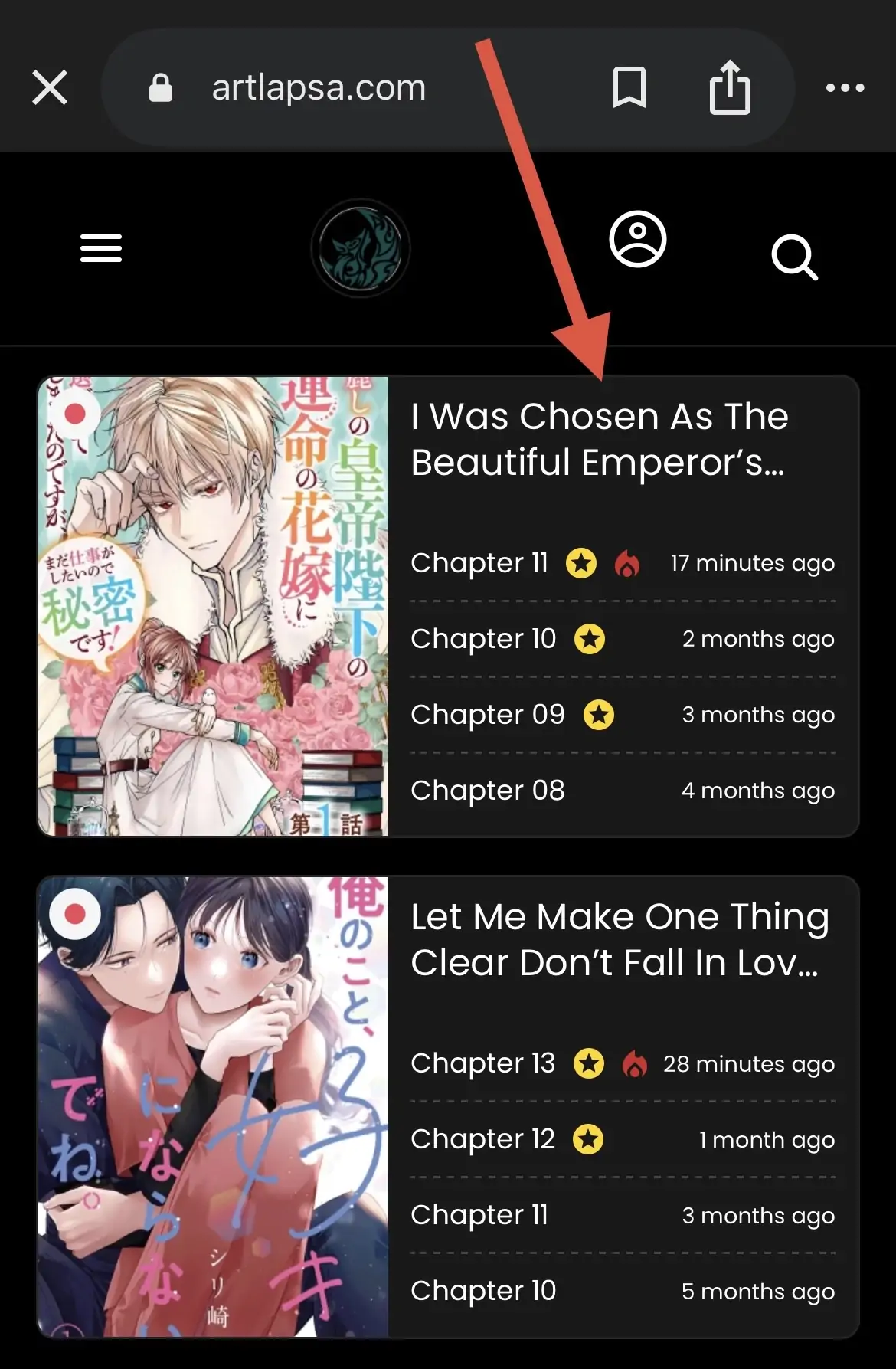This screenshot has height=1369, width=896.
Task: Open the Let Me Make One Thing Clear cover
Action: [214, 1107]
